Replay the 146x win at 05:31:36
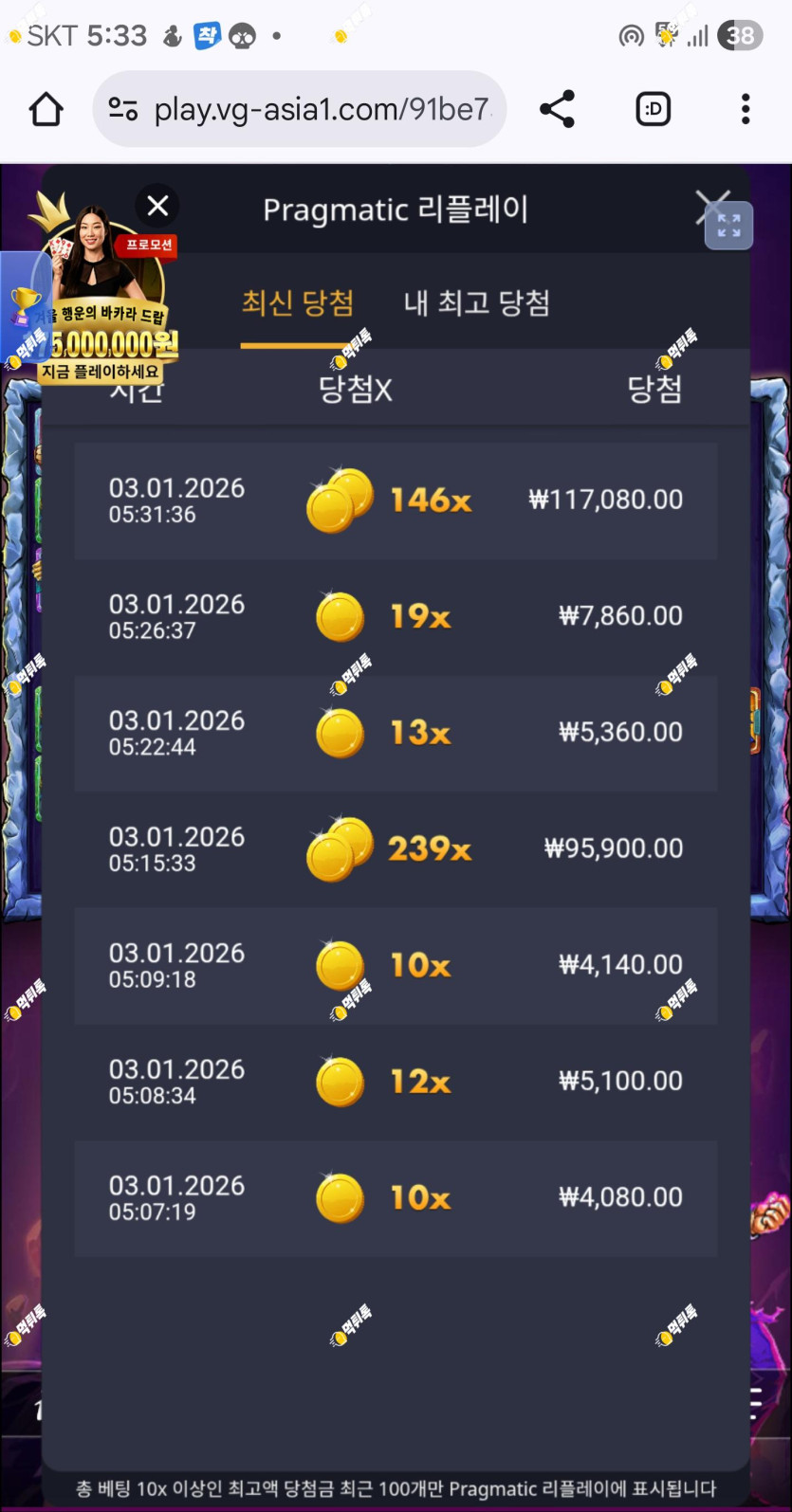 pos(396,501)
